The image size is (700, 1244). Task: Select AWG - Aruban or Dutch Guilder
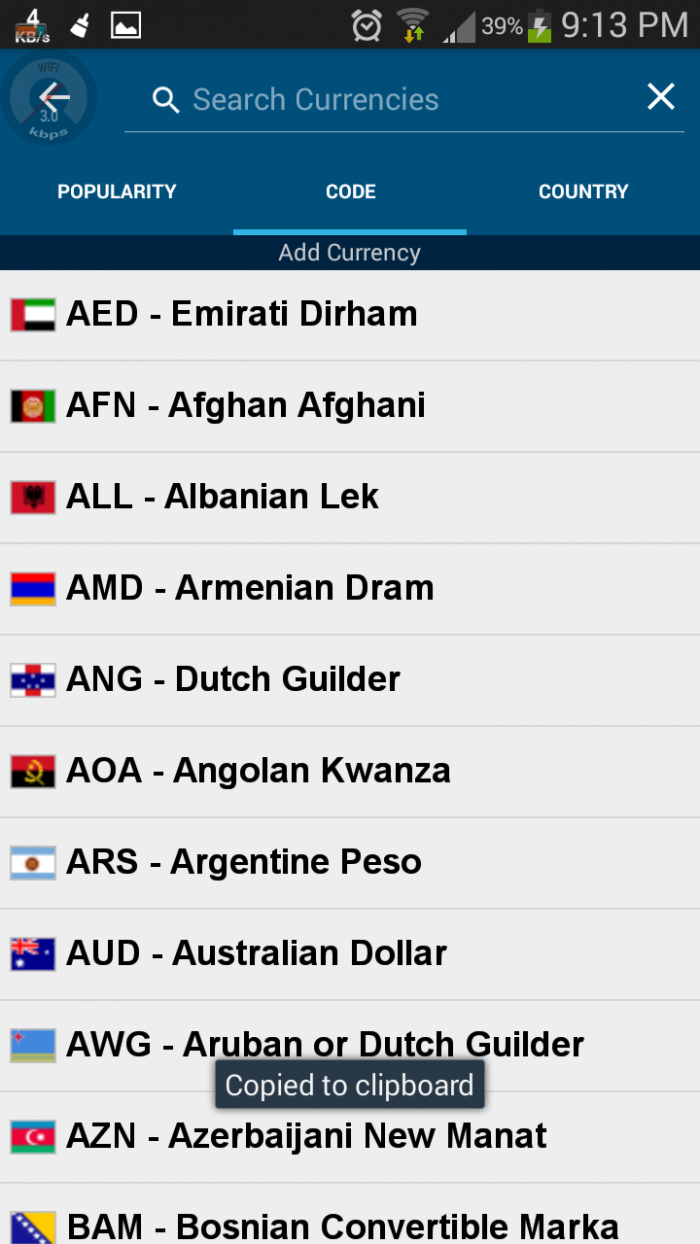click(350, 1040)
